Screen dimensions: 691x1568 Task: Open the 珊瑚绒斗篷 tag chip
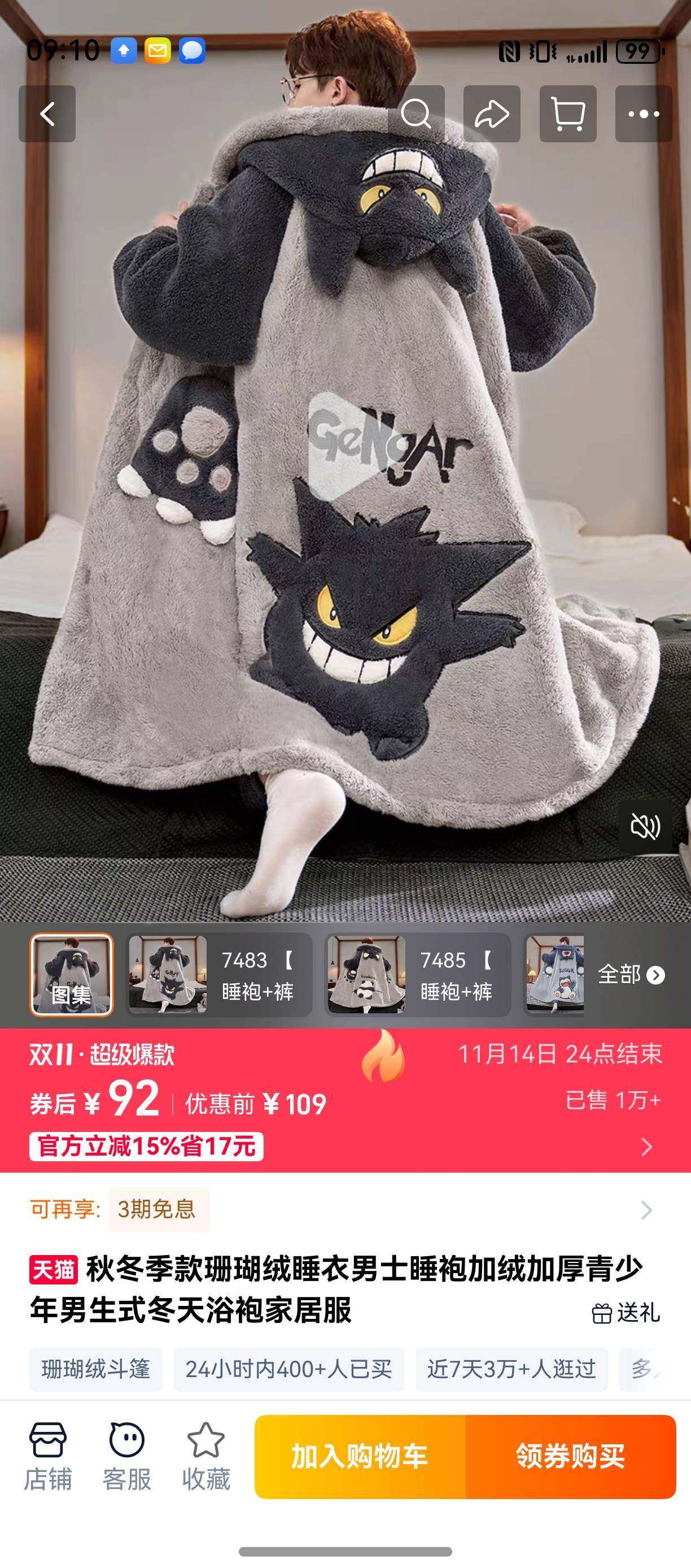[96, 1369]
